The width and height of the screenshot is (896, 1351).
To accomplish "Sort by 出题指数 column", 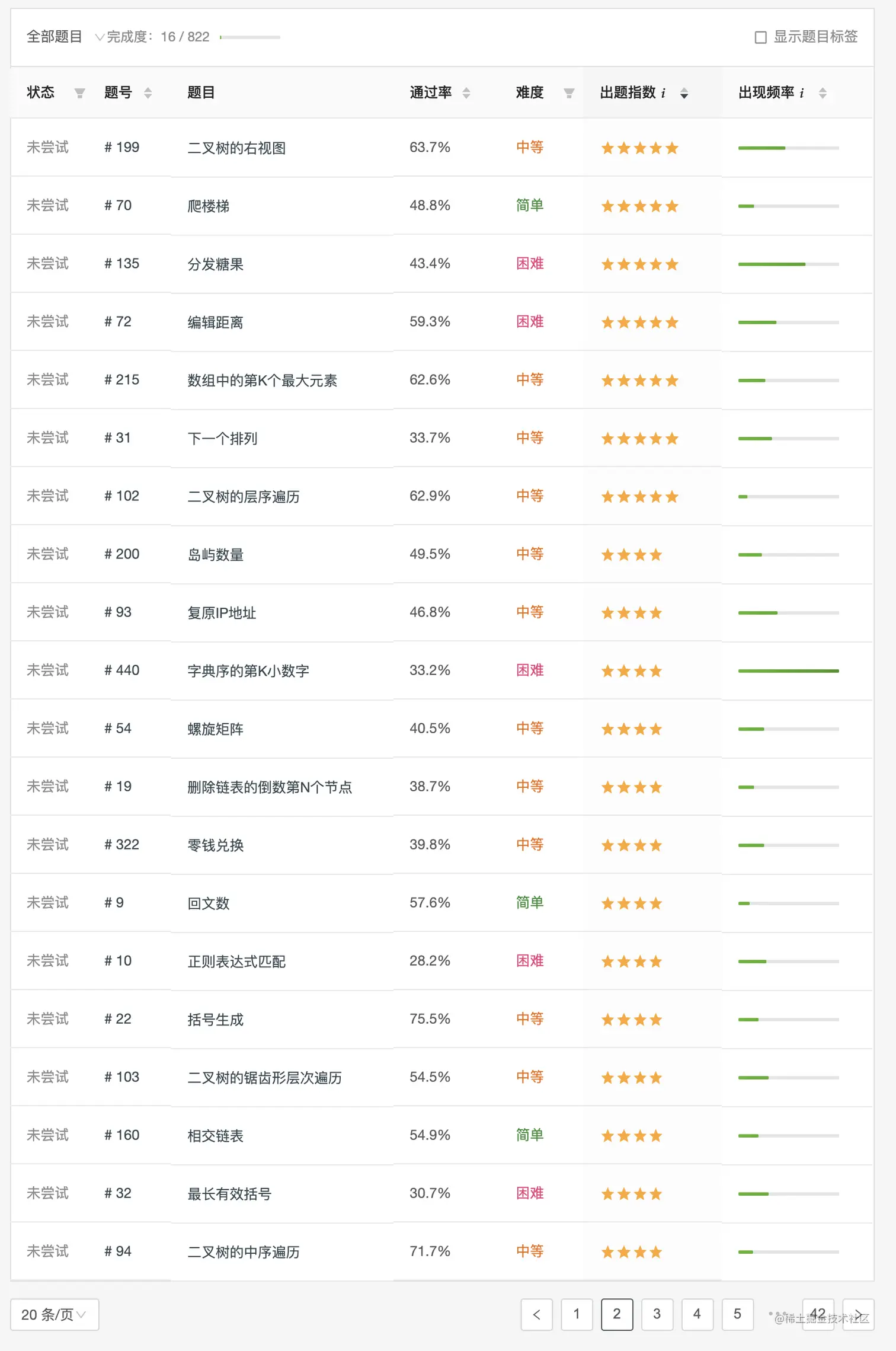I will point(684,93).
